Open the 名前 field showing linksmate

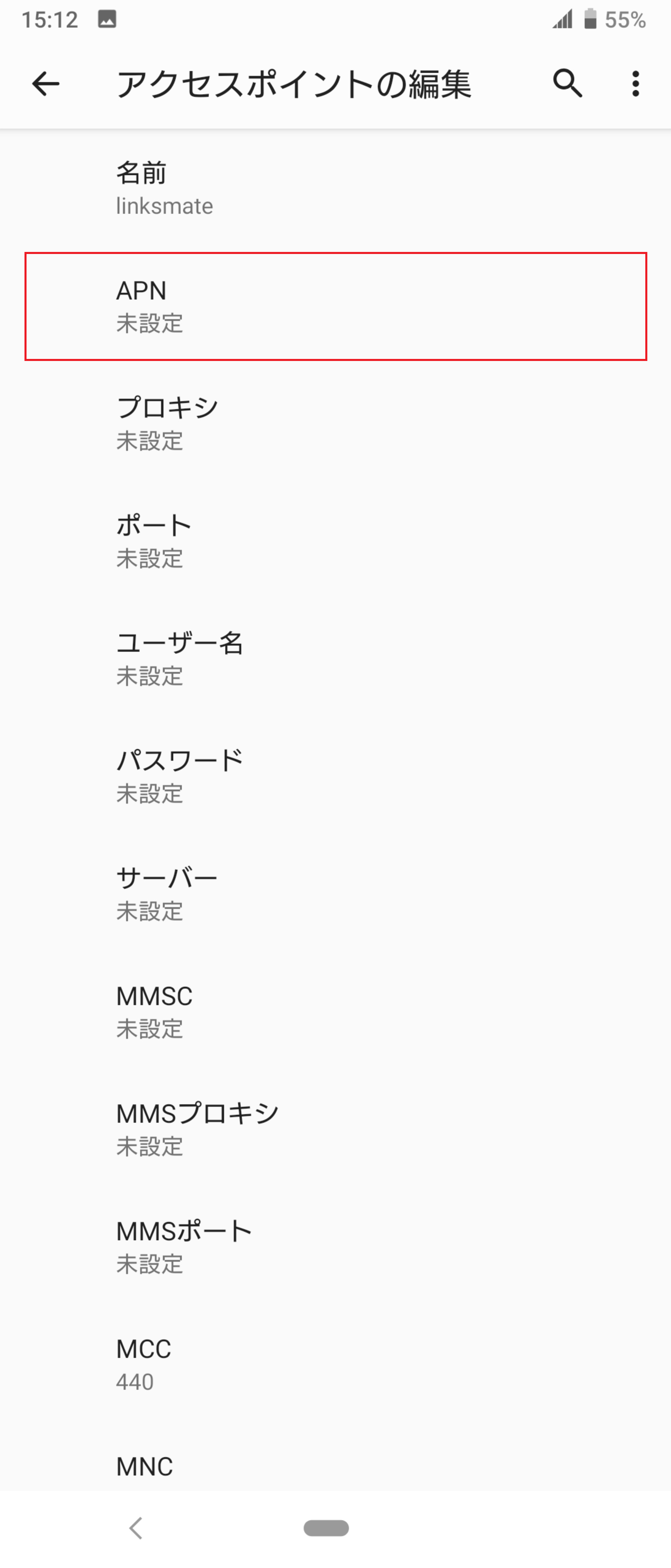(x=335, y=189)
